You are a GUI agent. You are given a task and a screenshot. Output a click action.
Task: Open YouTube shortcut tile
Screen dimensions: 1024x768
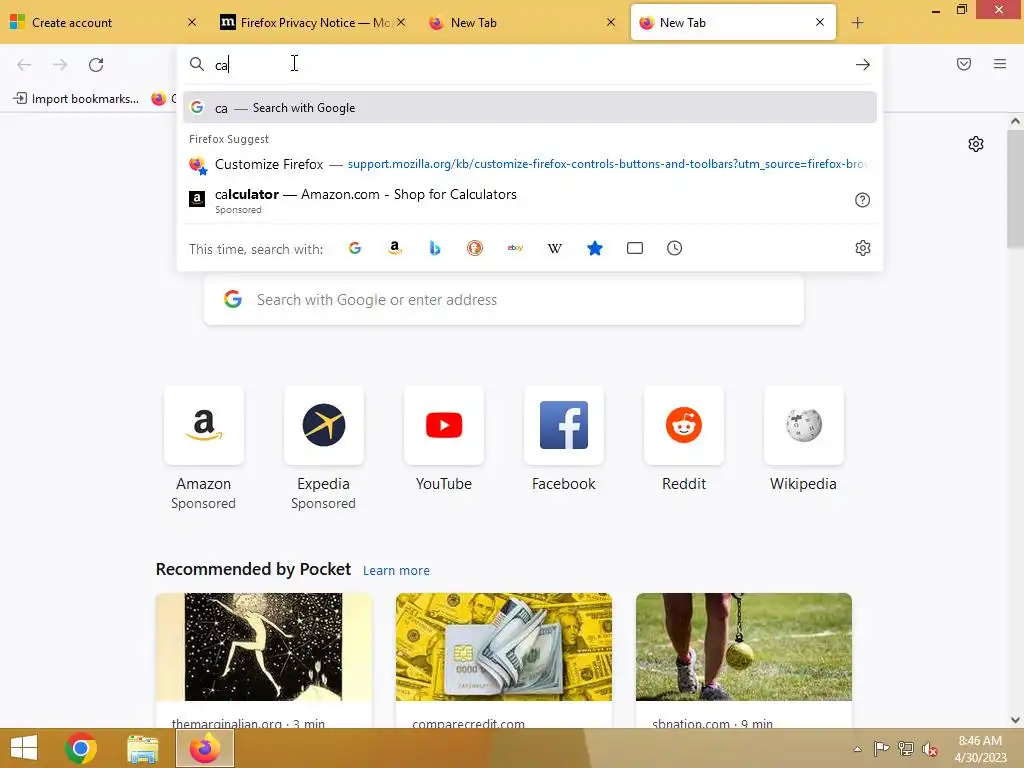444,426
